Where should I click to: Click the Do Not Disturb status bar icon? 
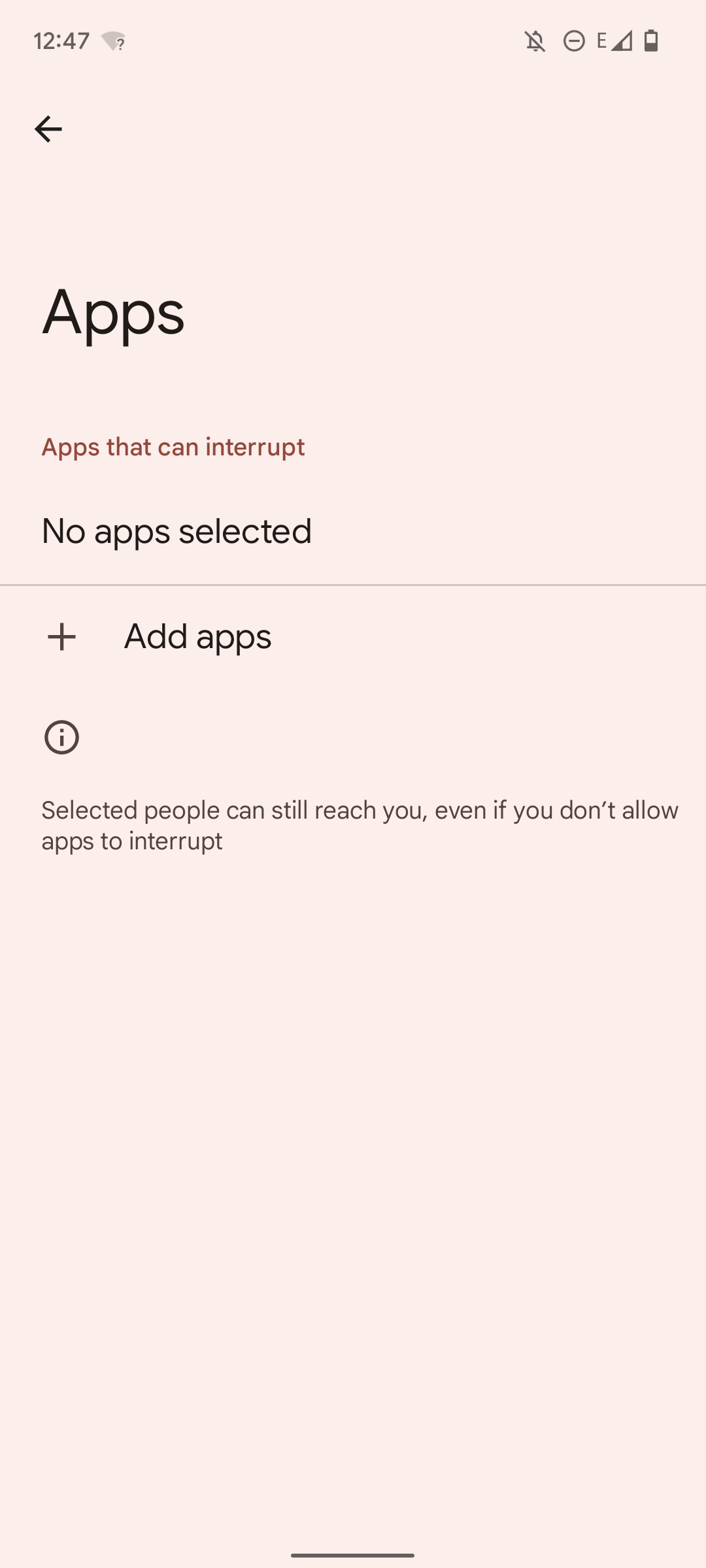point(573,41)
